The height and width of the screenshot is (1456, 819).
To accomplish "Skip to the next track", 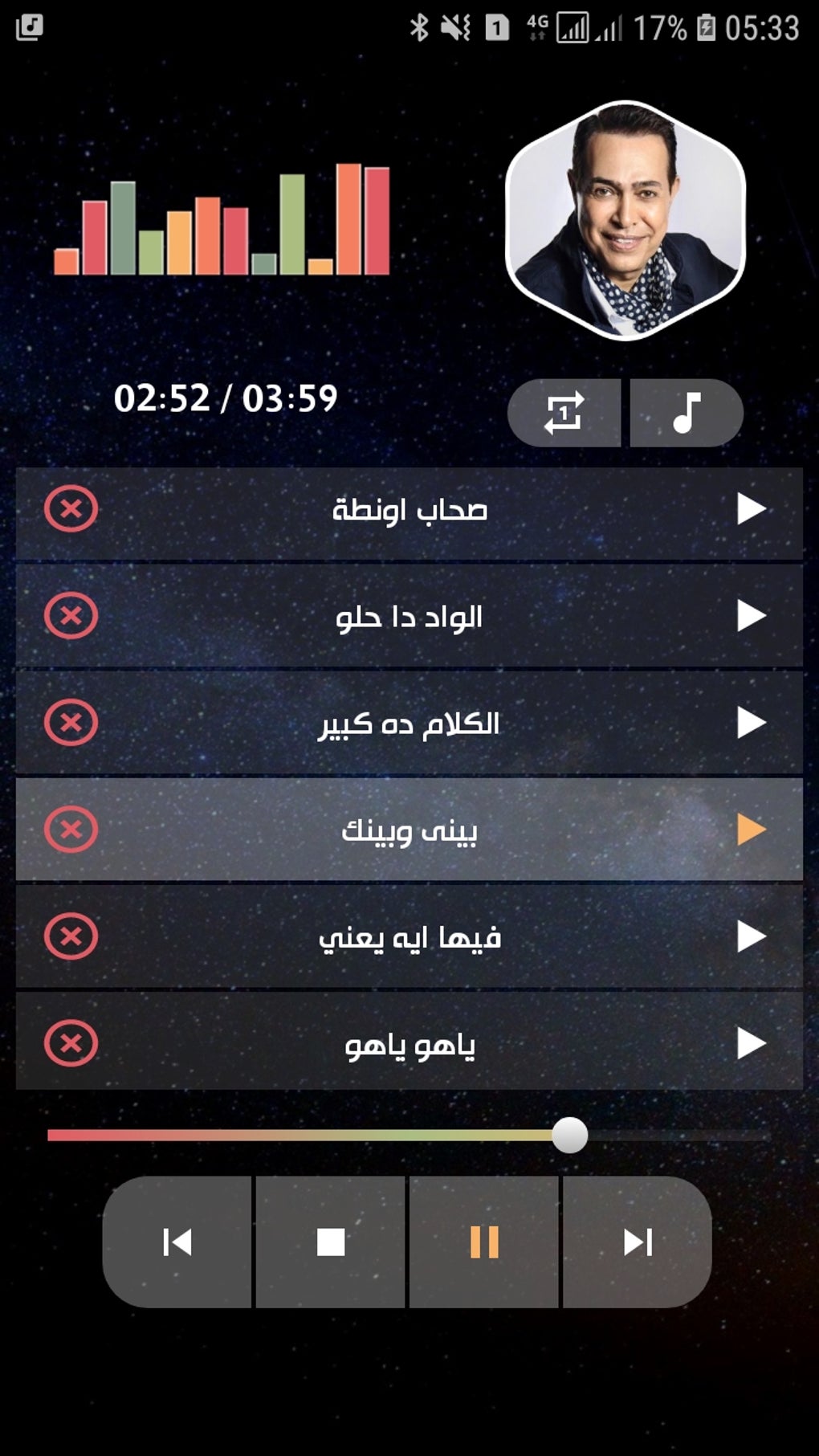I will [x=638, y=1242].
